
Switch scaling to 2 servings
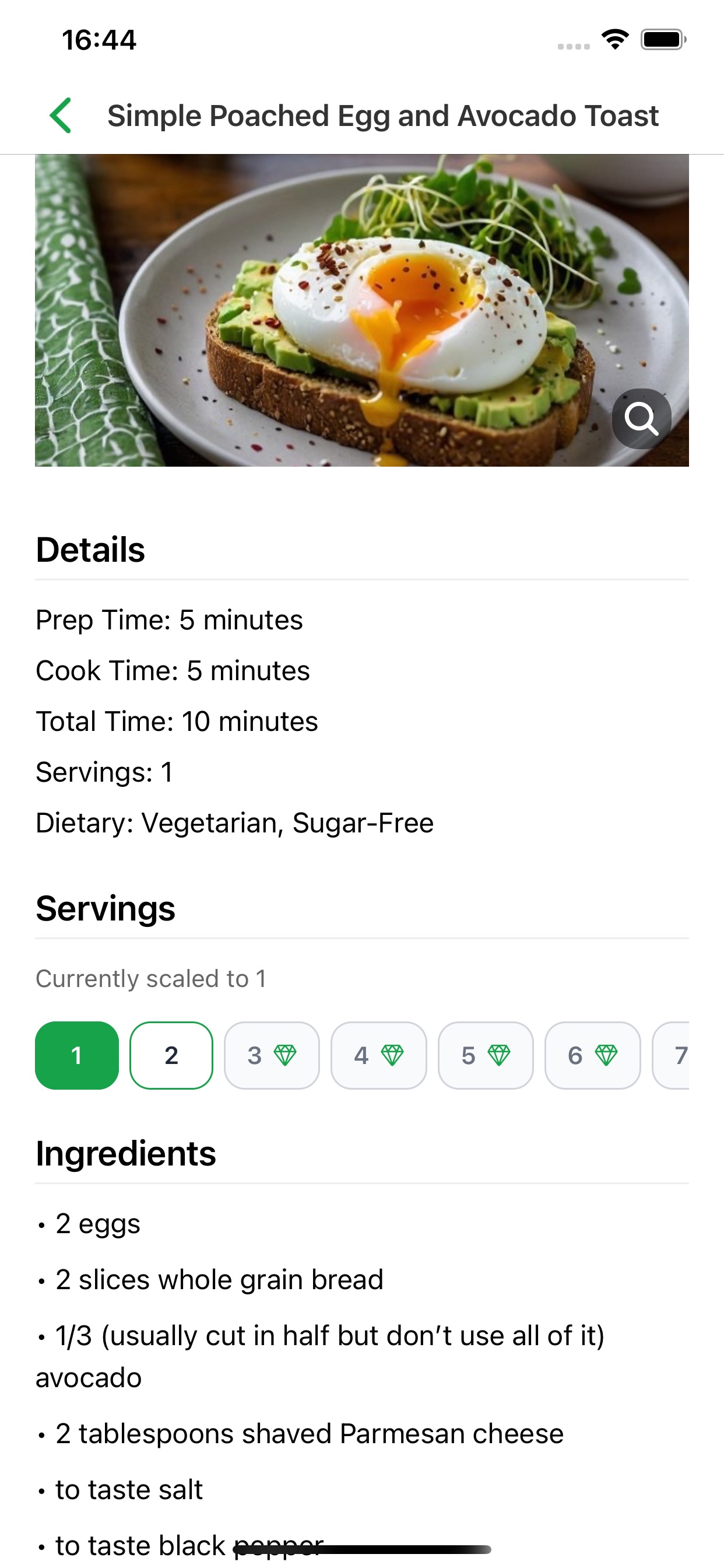pyautogui.click(x=171, y=1055)
